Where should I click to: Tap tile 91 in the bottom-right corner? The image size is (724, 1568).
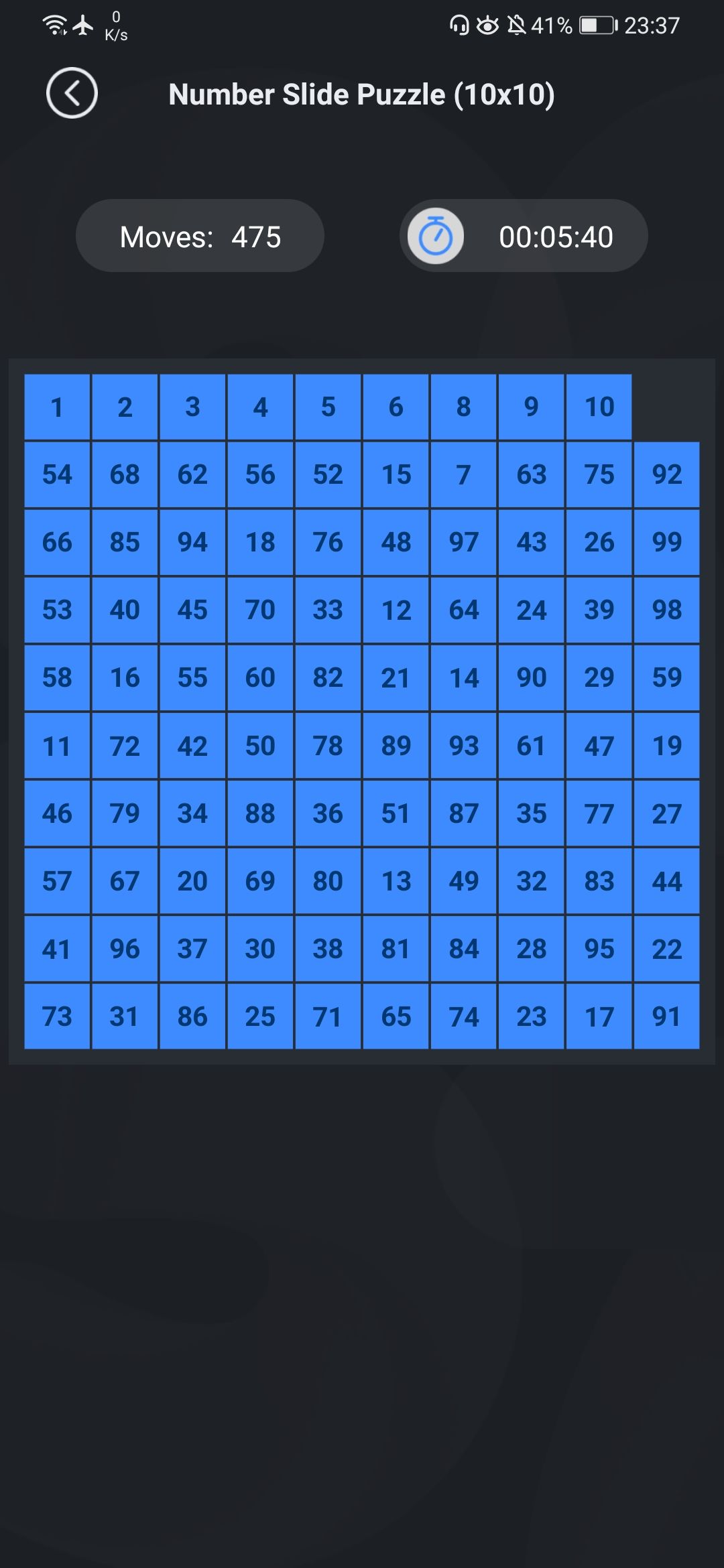pyautogui.click(x=666, y=1017)
